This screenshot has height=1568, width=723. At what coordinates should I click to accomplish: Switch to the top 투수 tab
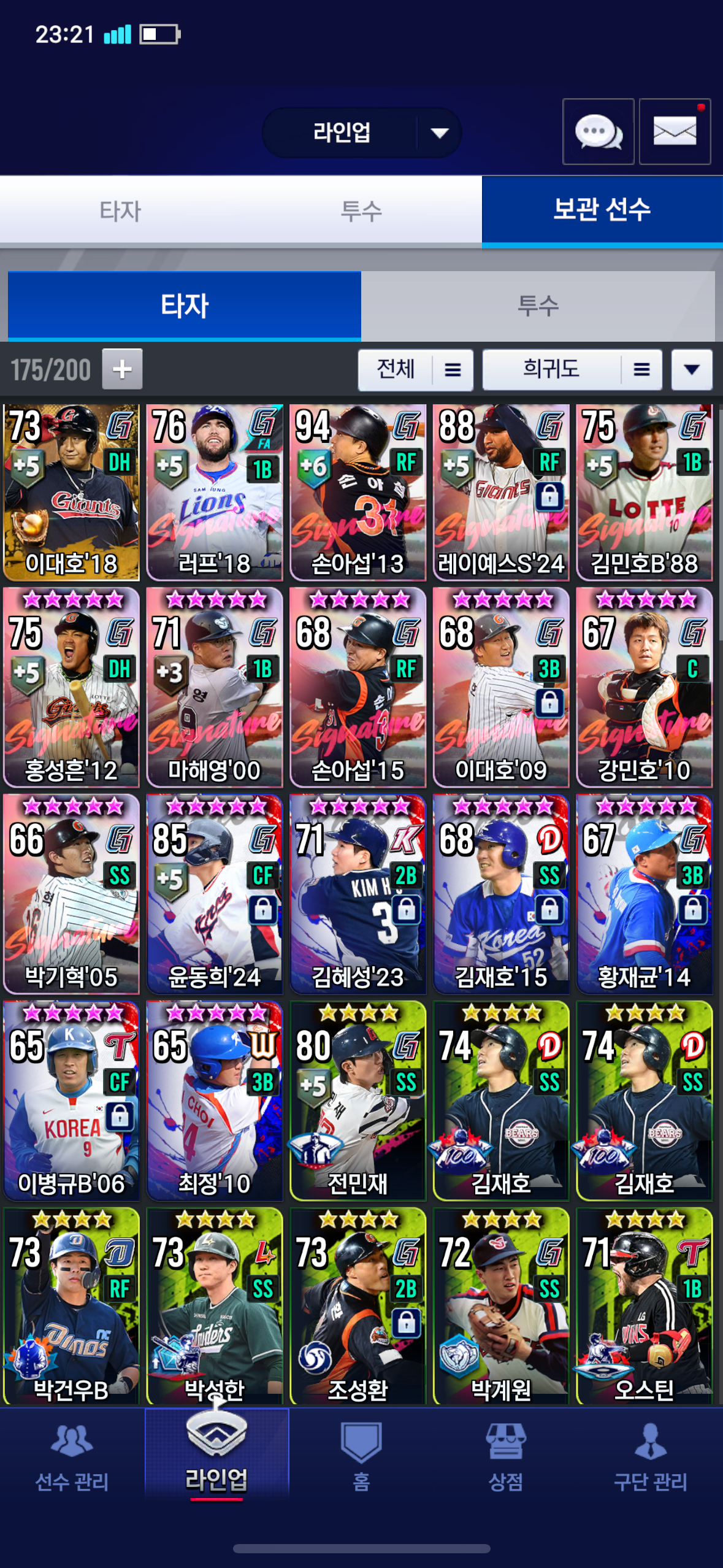361,211
